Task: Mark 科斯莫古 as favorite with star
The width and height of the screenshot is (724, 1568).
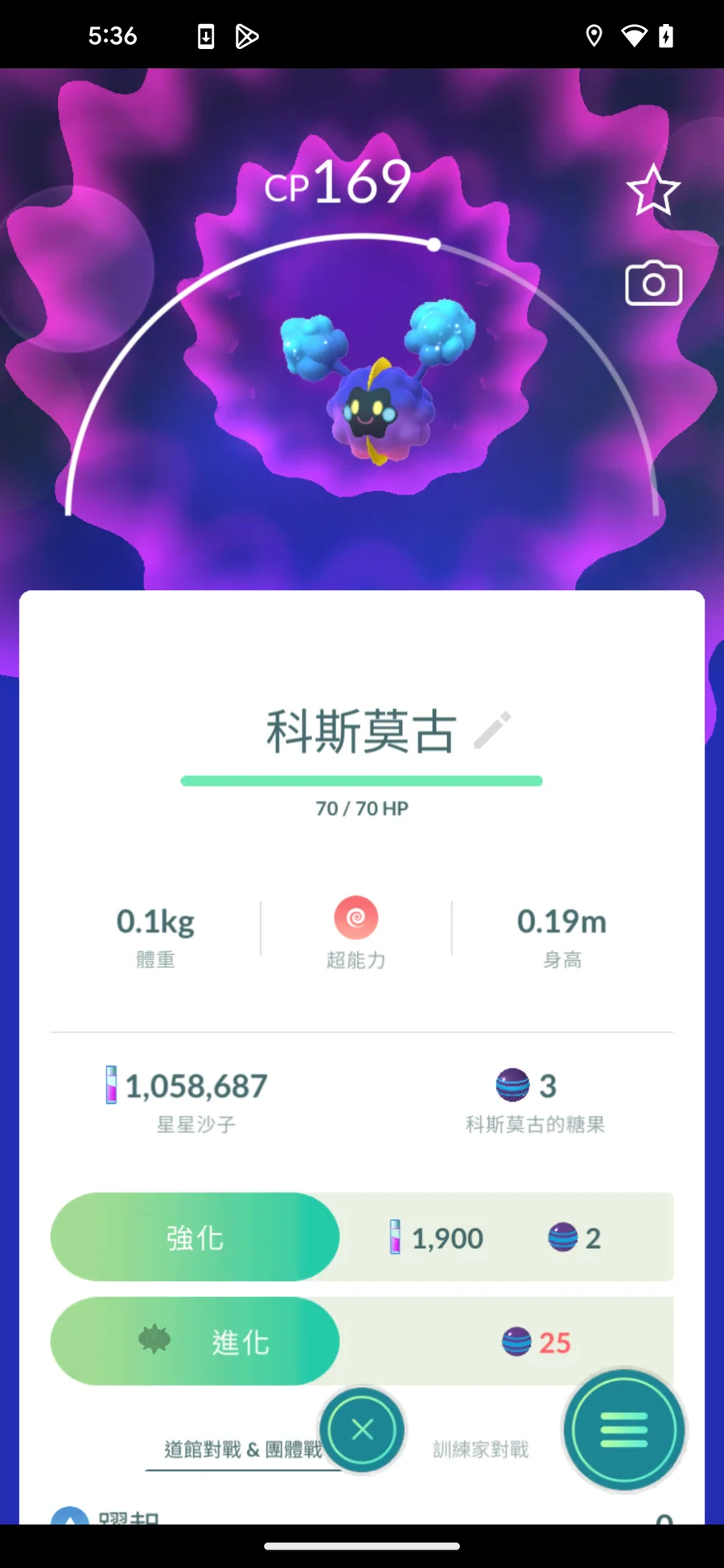Action: (653, 191)
